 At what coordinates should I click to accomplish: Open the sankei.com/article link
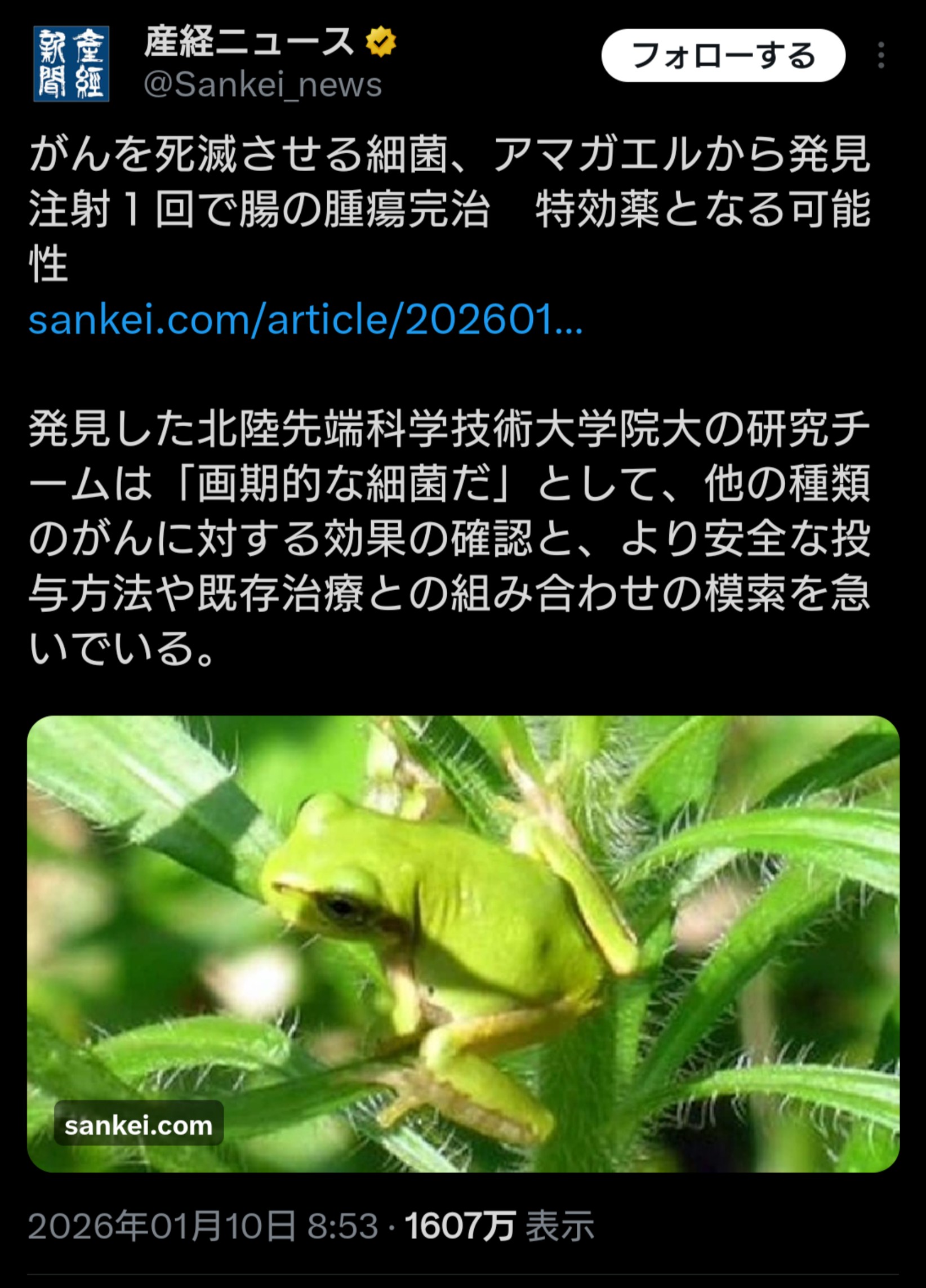306,320
